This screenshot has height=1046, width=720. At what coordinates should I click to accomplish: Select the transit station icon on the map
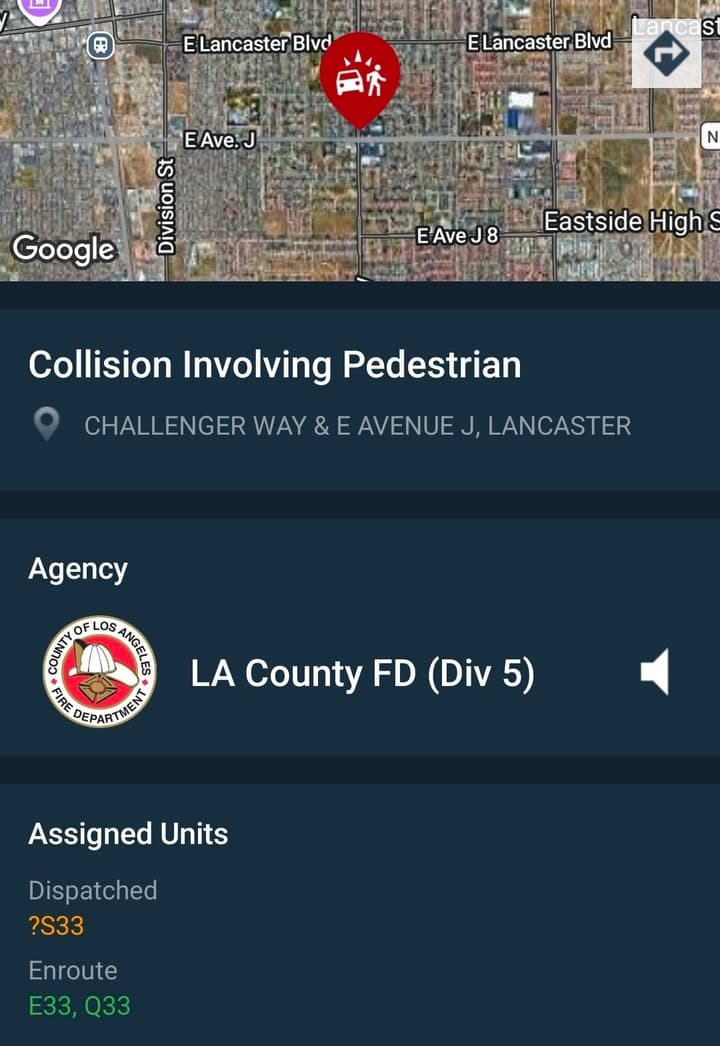pos(99,46)
